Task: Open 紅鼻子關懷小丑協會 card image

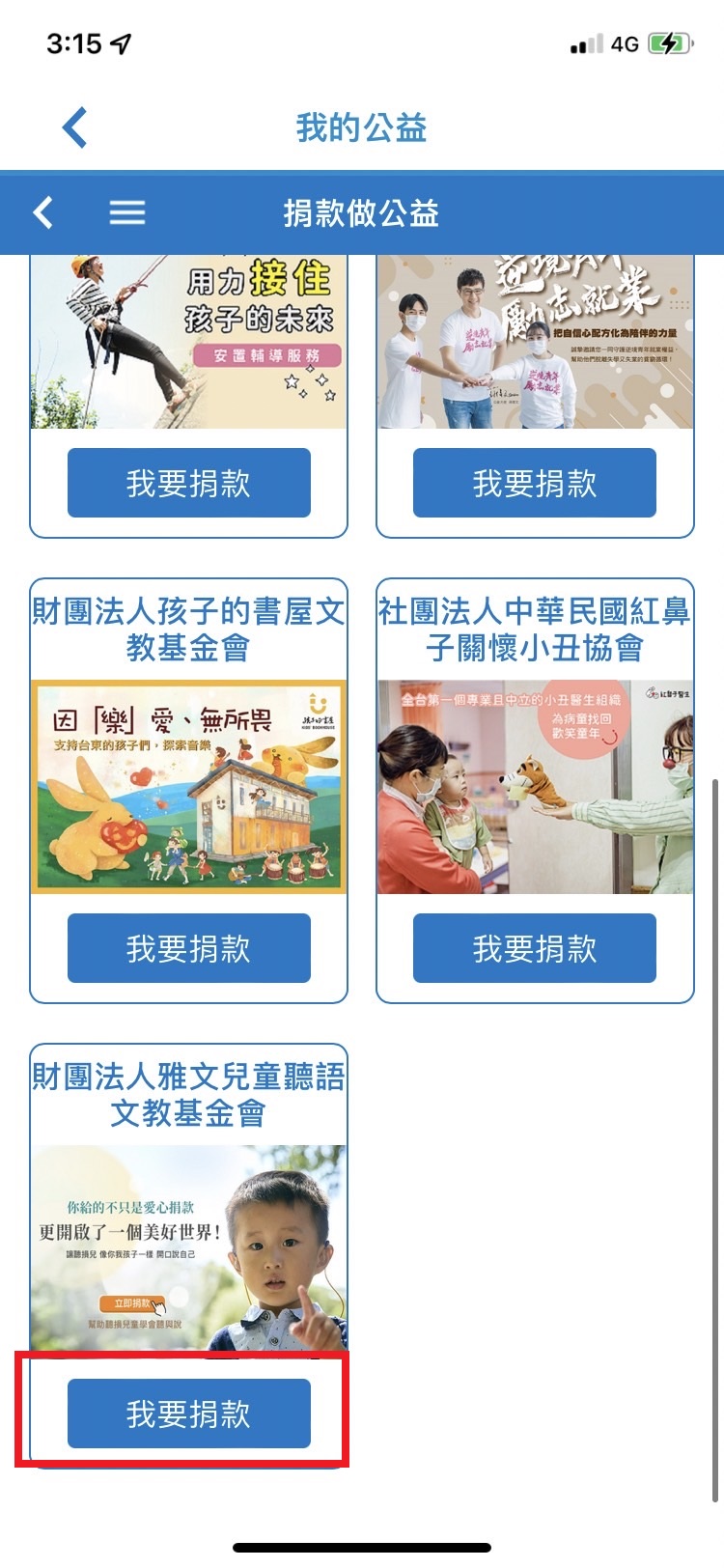Action: click(x=534, y=786)
